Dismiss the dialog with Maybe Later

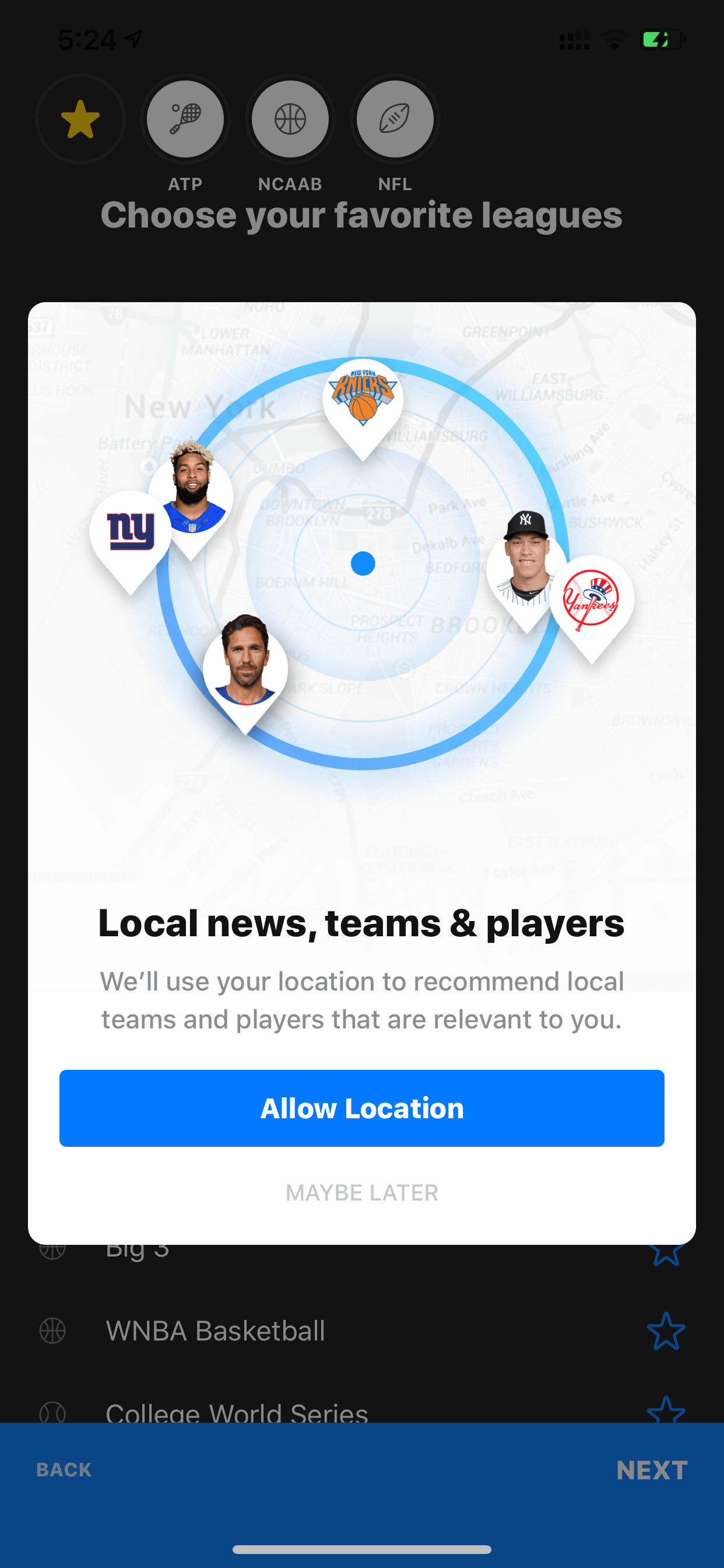(x=361, y=1192)
